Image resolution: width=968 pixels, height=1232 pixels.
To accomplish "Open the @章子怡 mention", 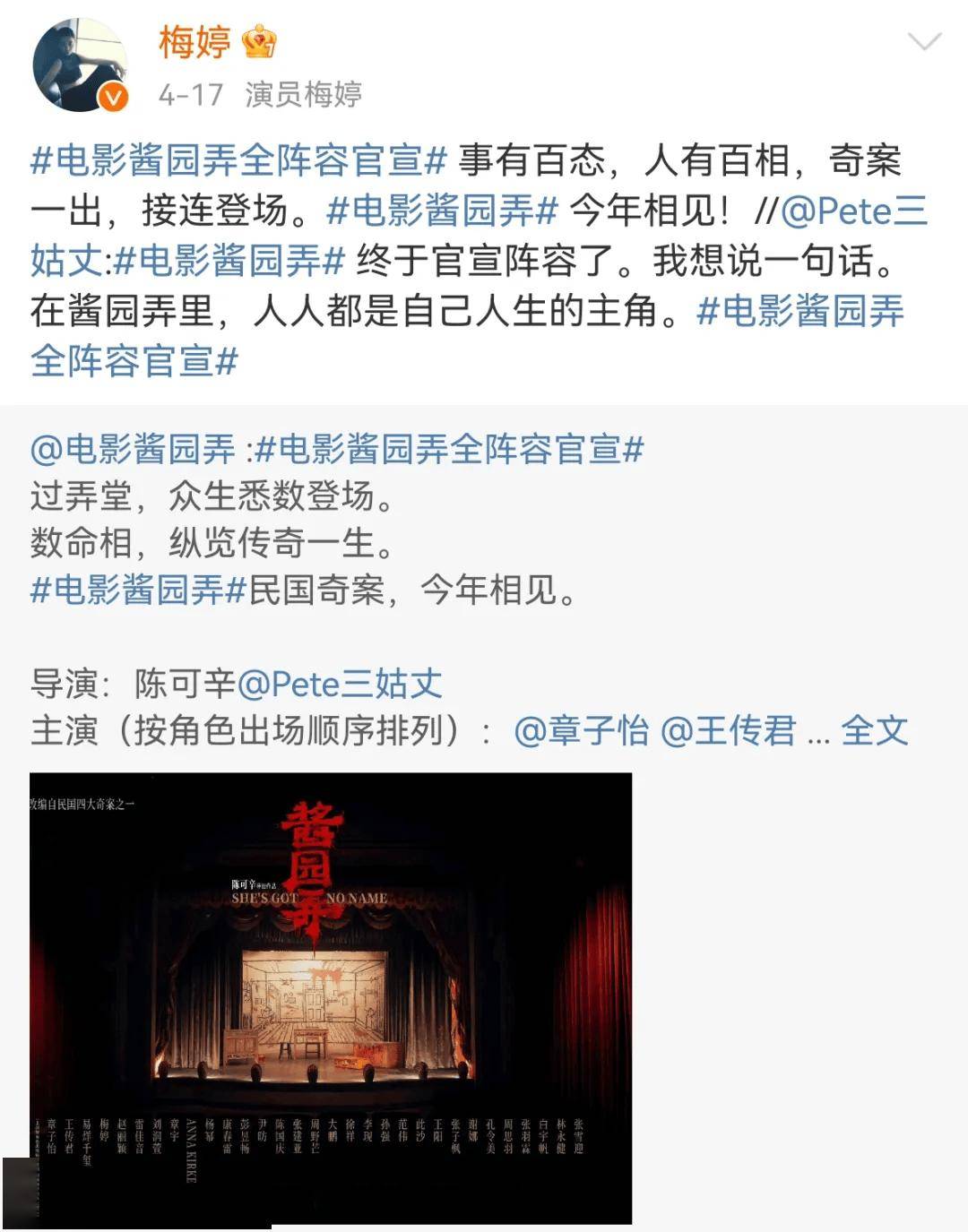I will coord(581,731).
